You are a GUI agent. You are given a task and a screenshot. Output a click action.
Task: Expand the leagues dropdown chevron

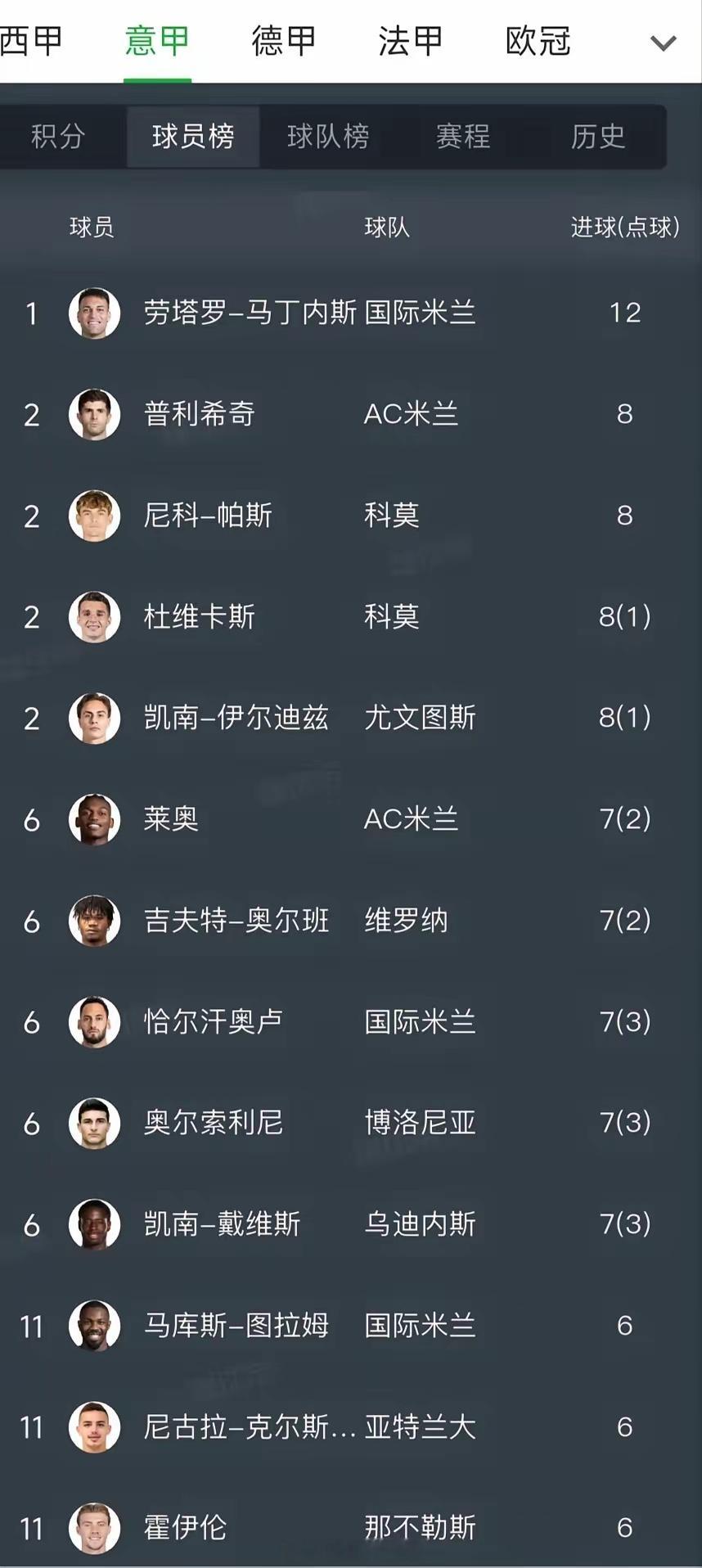(x=664, y=41)
